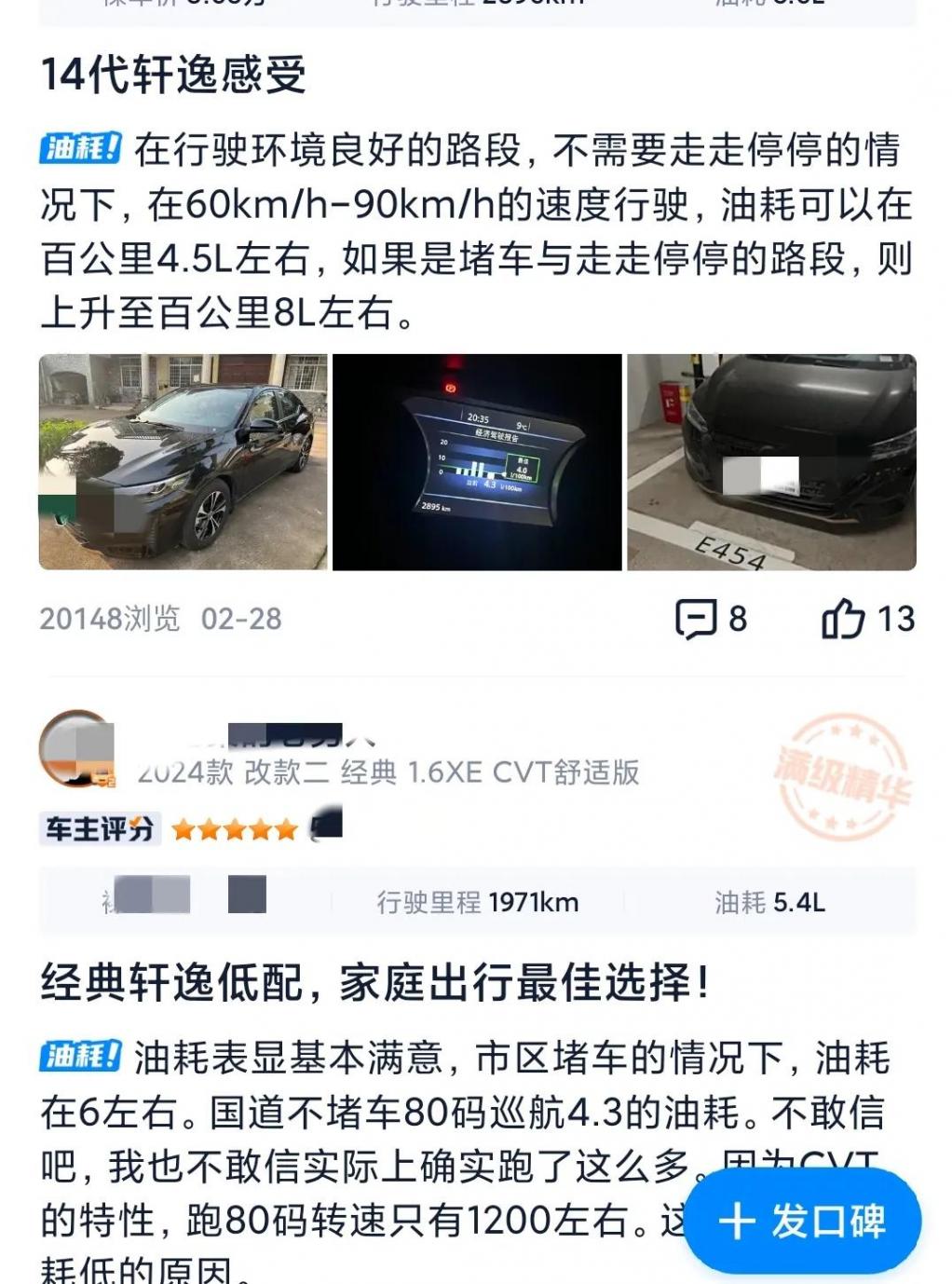Like the 14代轩逸感受 review

pos(867,619)
